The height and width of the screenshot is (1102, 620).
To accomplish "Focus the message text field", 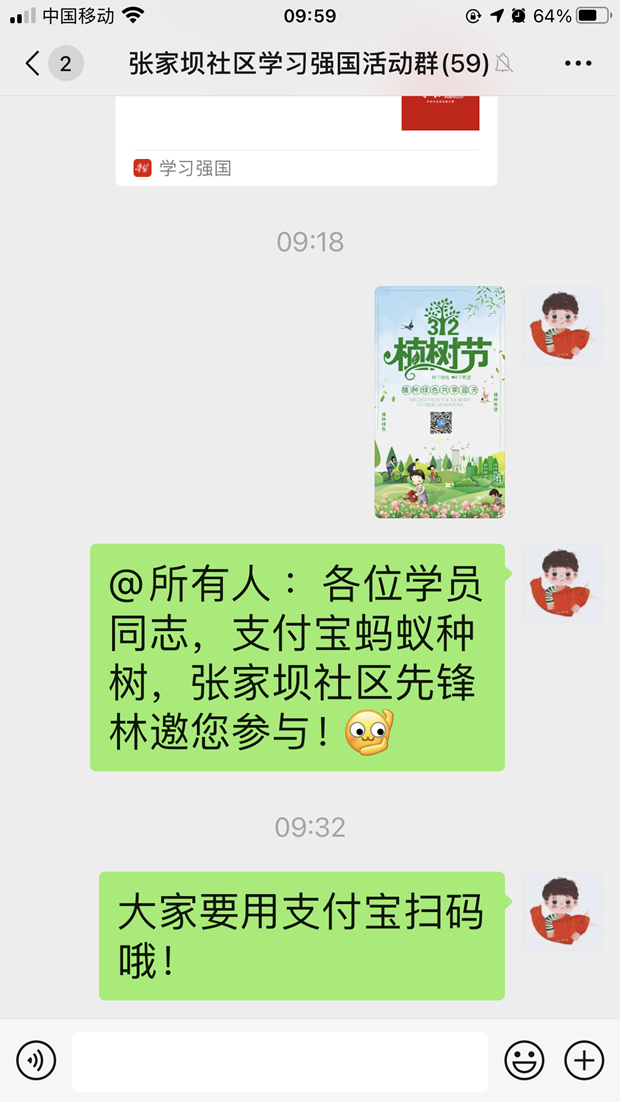I will click(280, 1061).
